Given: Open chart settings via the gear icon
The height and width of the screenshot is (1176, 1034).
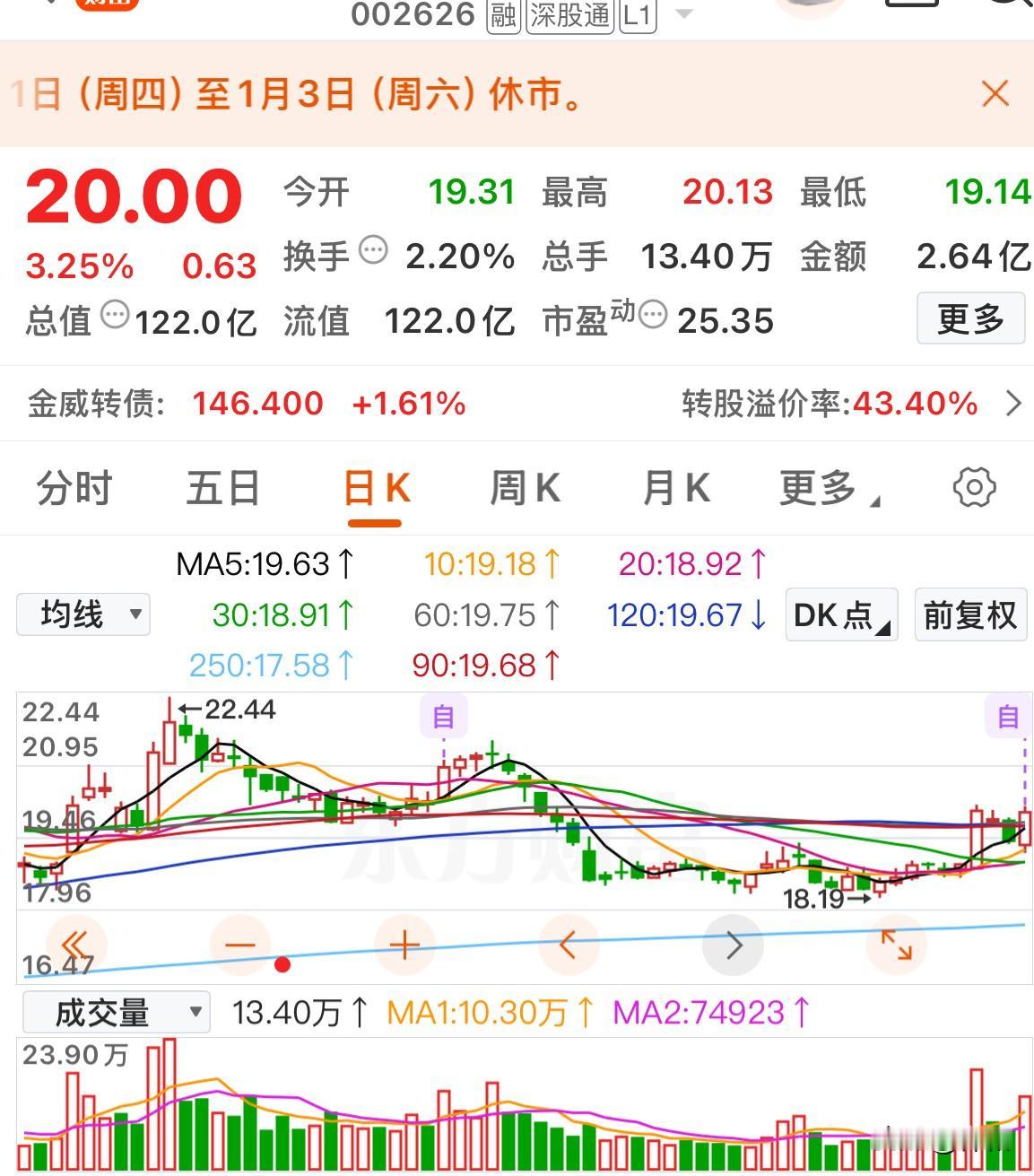Looking at the screenshot, I should pyautogui.click(x=975, y=487).
